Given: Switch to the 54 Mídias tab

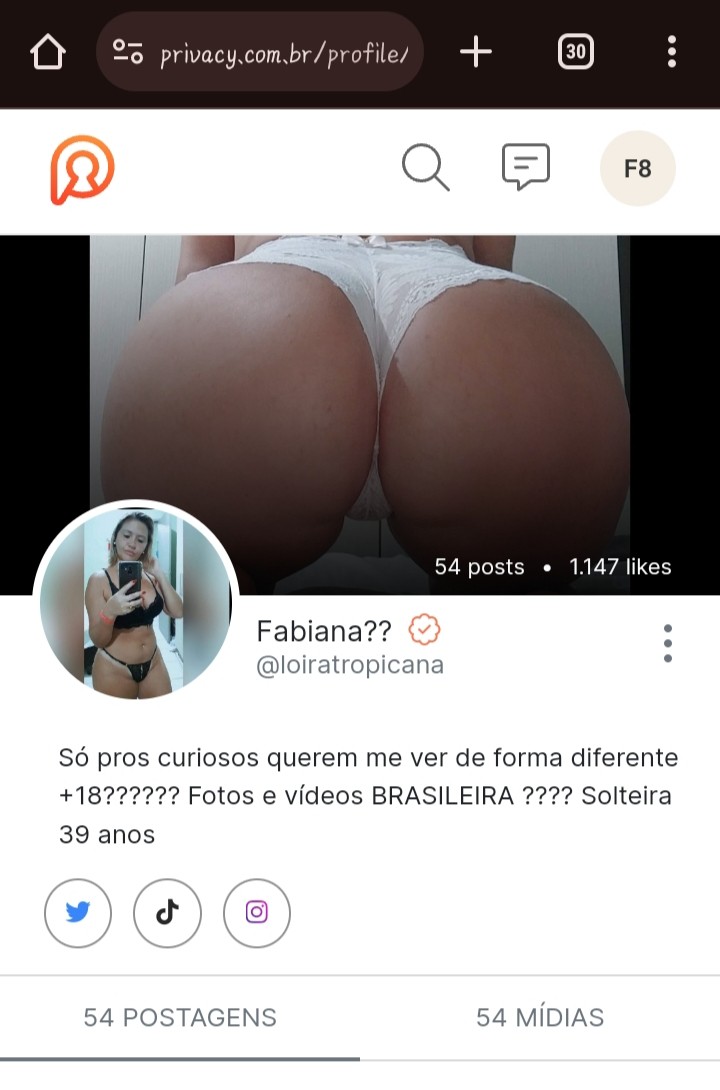Looking at the screenshot, I should [x=540, y=1018].
